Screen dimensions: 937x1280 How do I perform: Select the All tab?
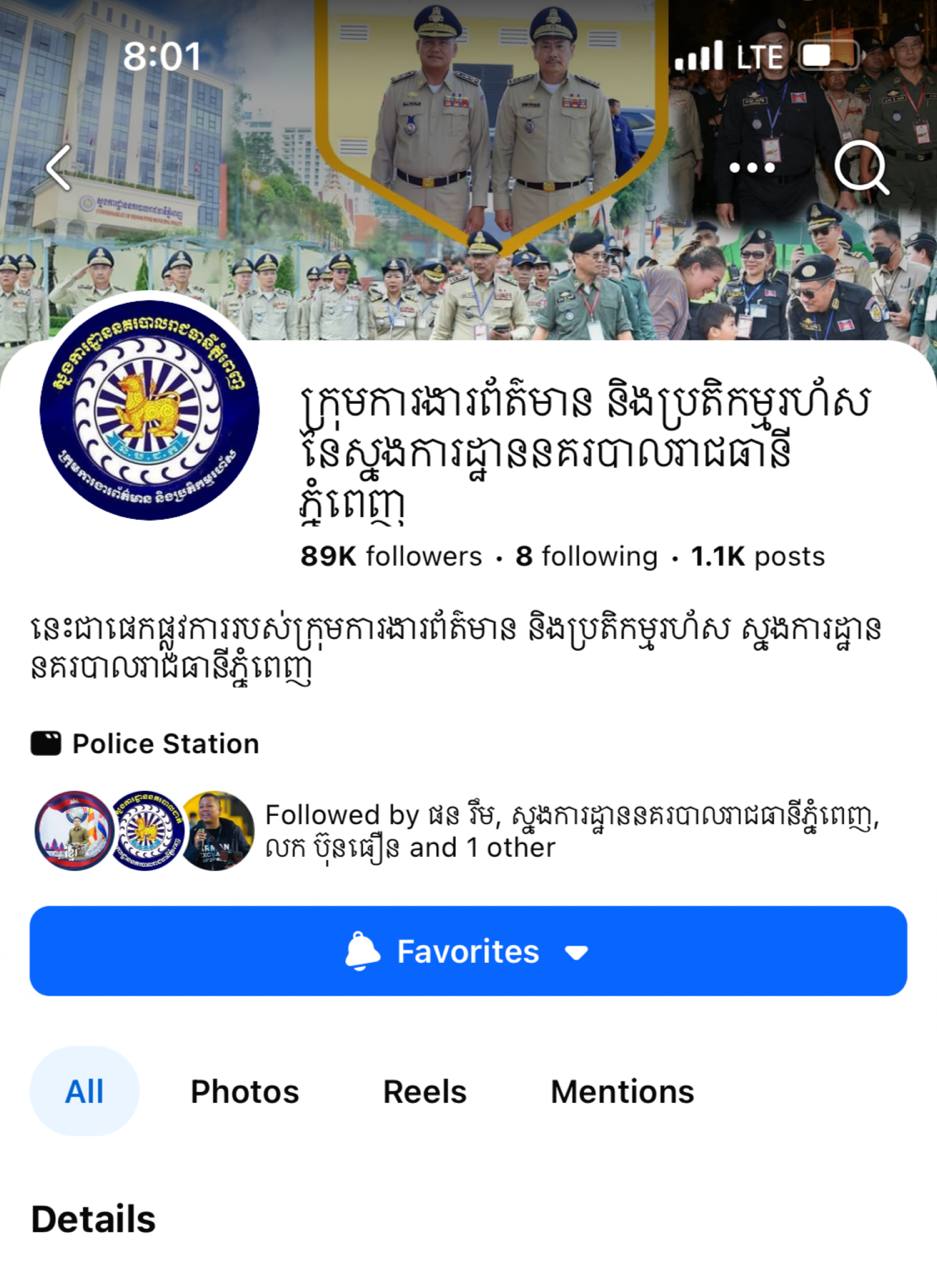[x=84, y=1092]
